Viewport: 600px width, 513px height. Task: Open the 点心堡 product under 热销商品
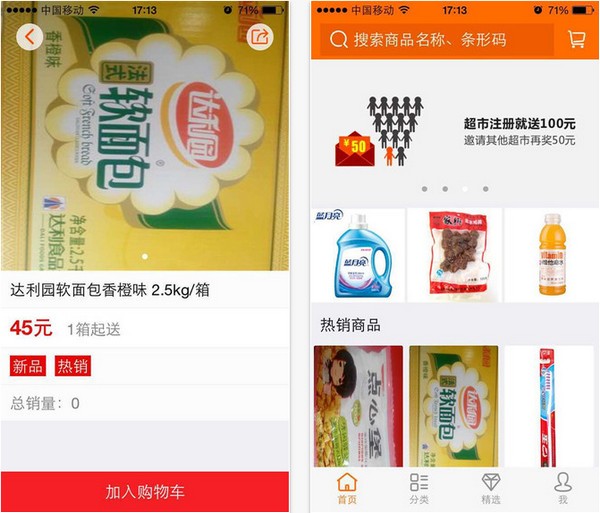[x=358, y=405]
